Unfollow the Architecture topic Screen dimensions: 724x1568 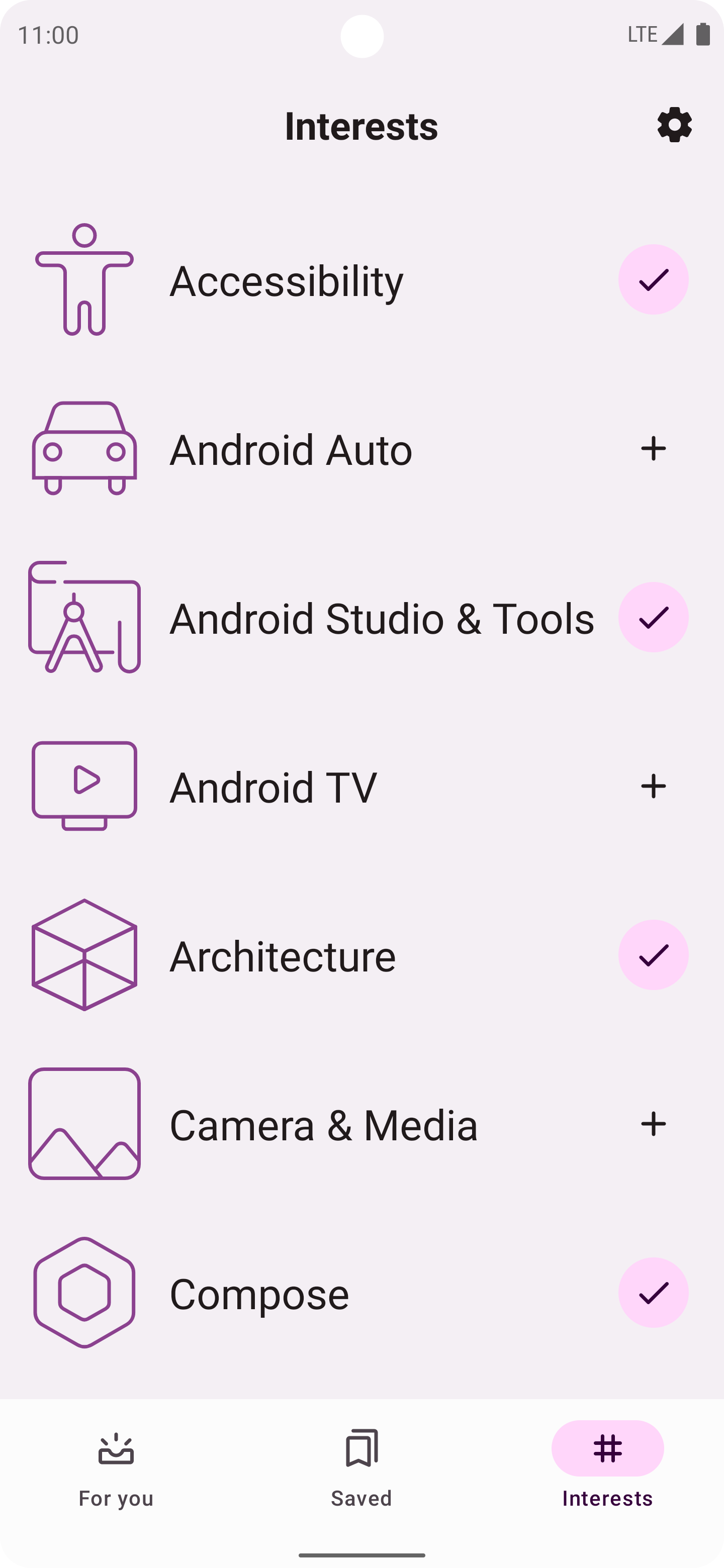[x=654, y=955]
